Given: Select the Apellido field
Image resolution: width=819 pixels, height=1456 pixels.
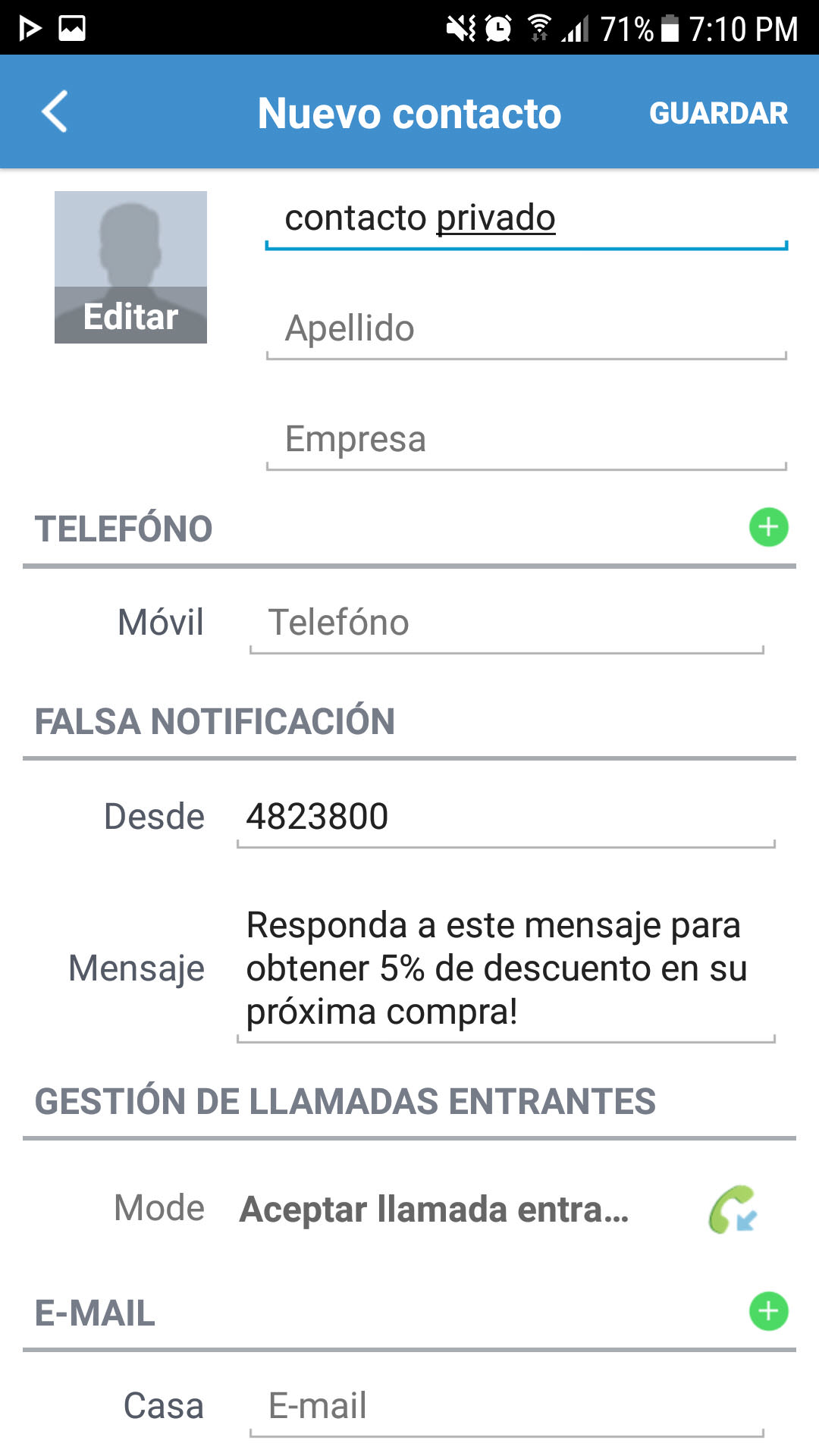Looking at the screenshot, I should click(526, 330).
